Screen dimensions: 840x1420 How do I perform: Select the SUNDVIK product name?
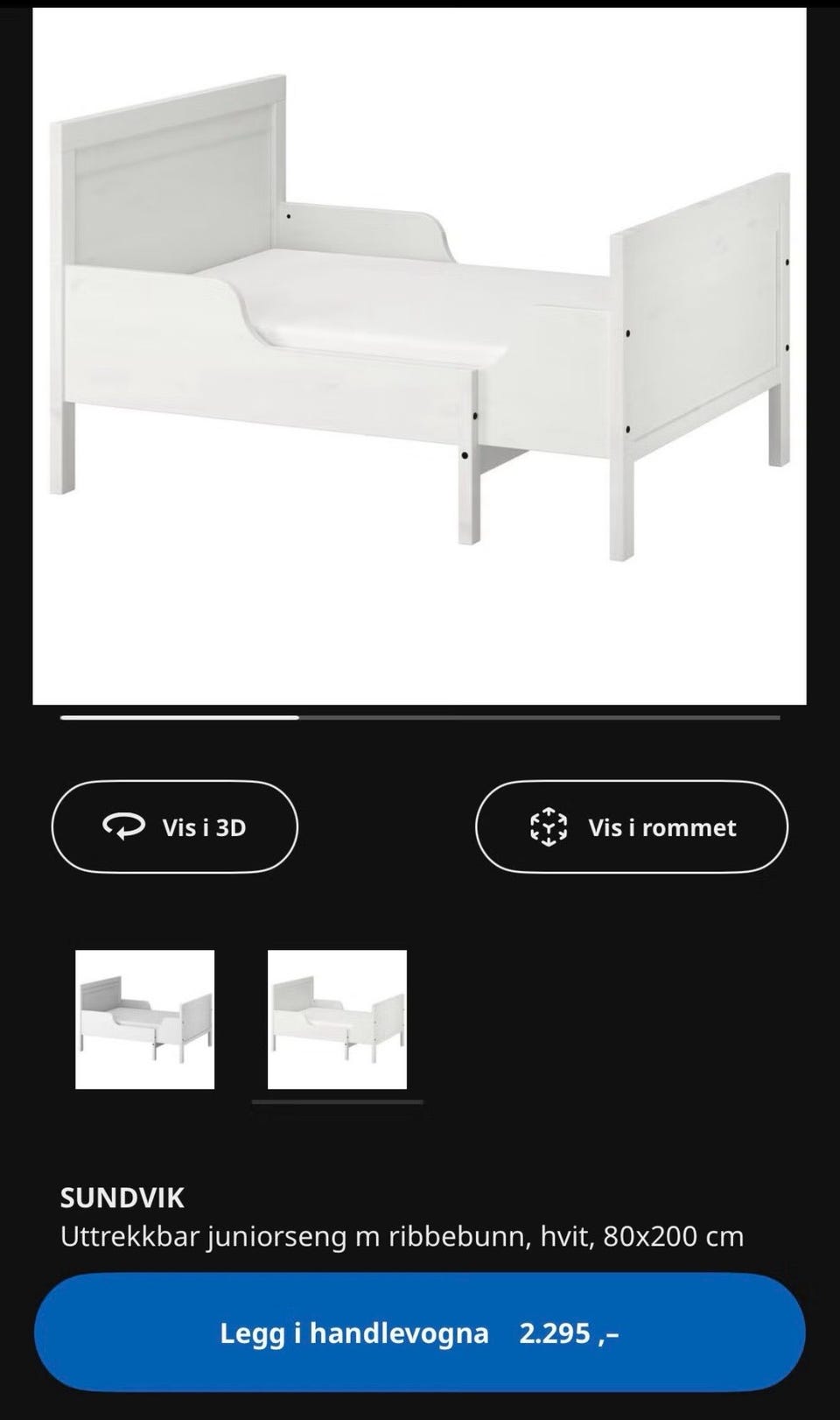pyautogui.click(x=125, y=1199)
